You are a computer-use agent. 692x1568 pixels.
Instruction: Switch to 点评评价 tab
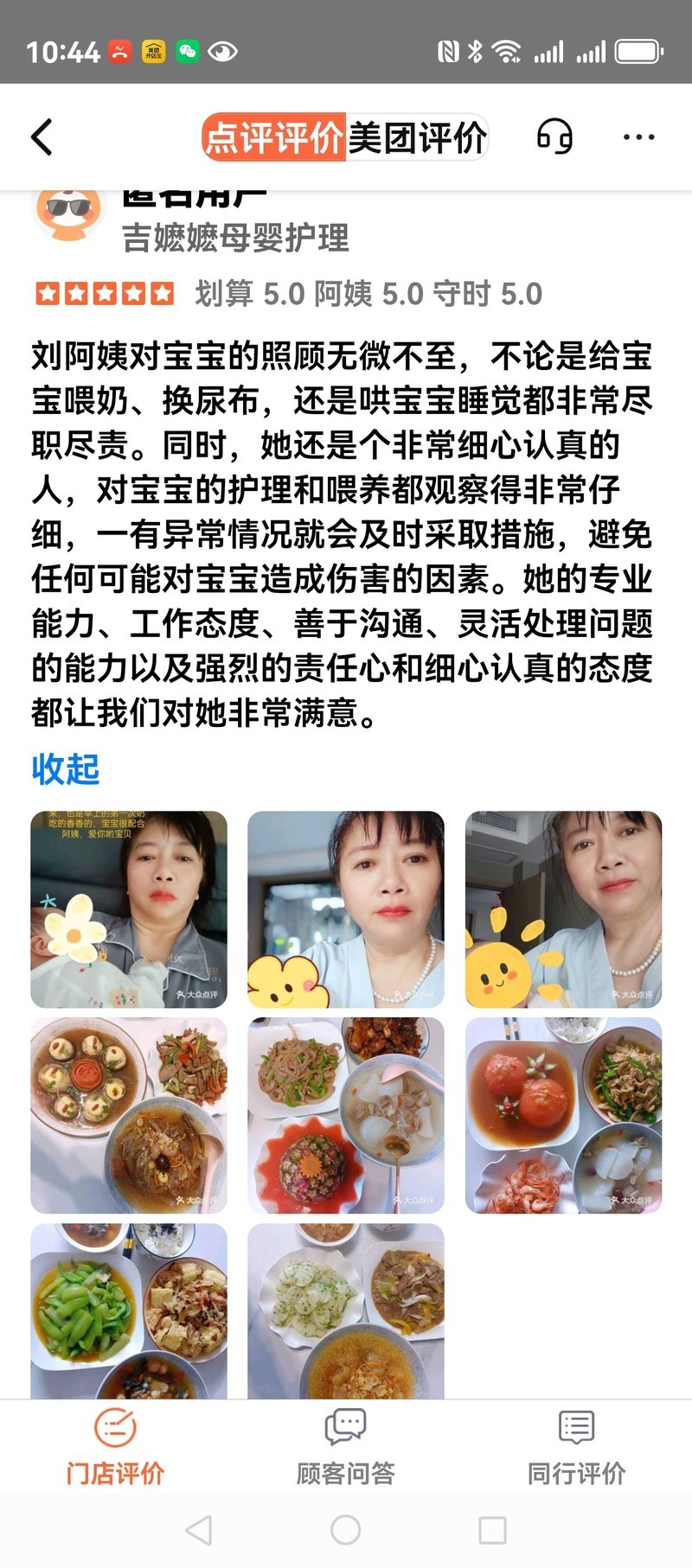pos(274,137)
